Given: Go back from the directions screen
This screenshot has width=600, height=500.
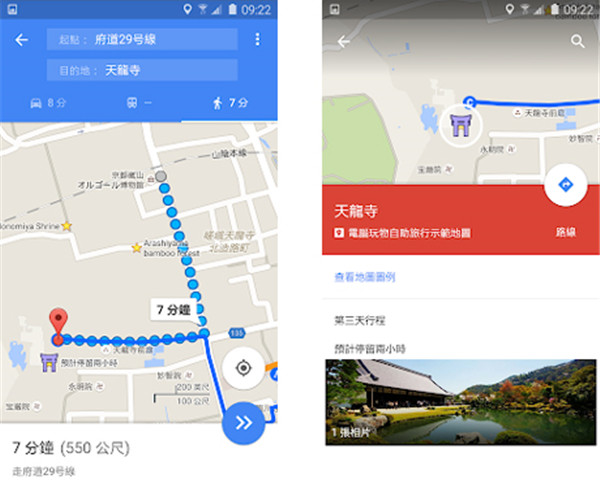Looking at the screenshot, I should [21, 40].
